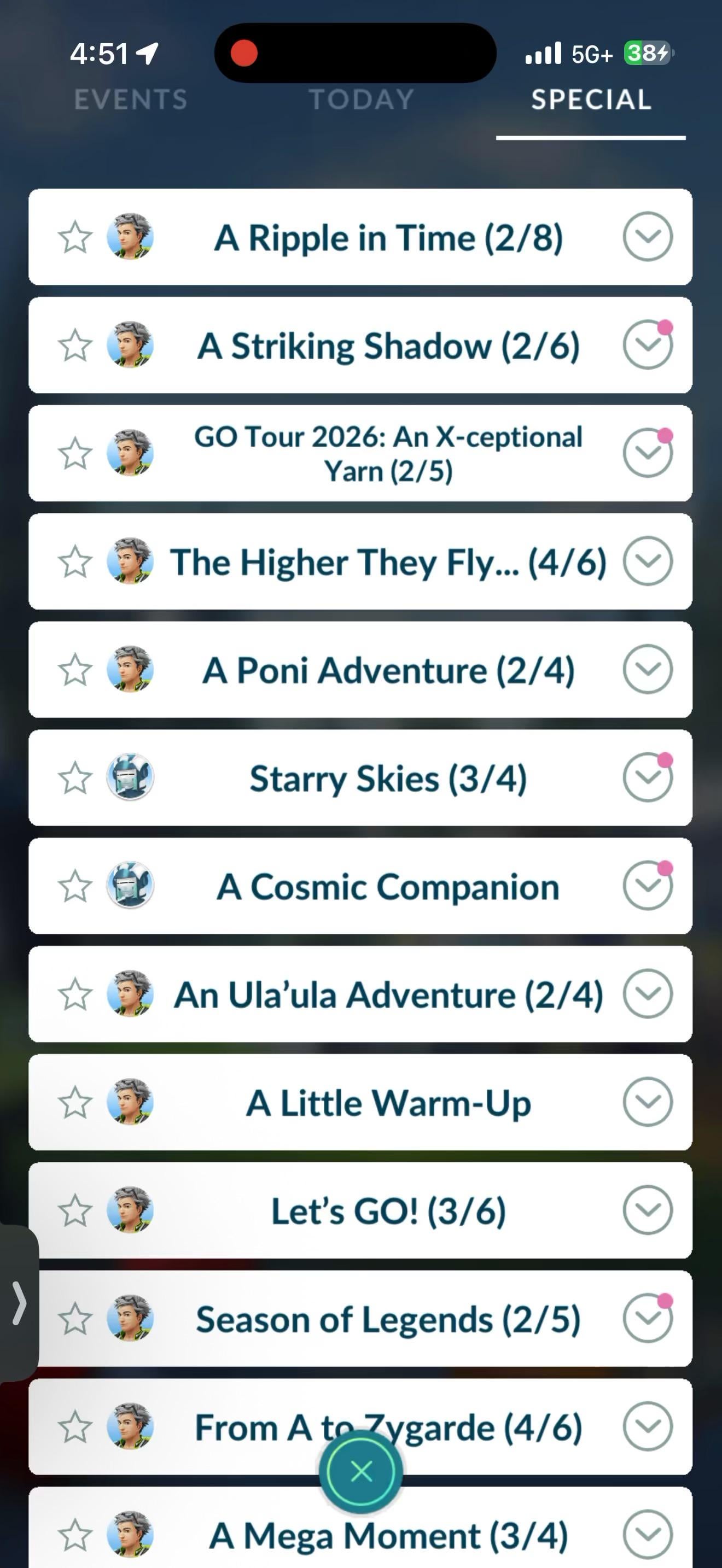
Task: Expand An Ula'ula Adventure research
Action: click(647, 994)
